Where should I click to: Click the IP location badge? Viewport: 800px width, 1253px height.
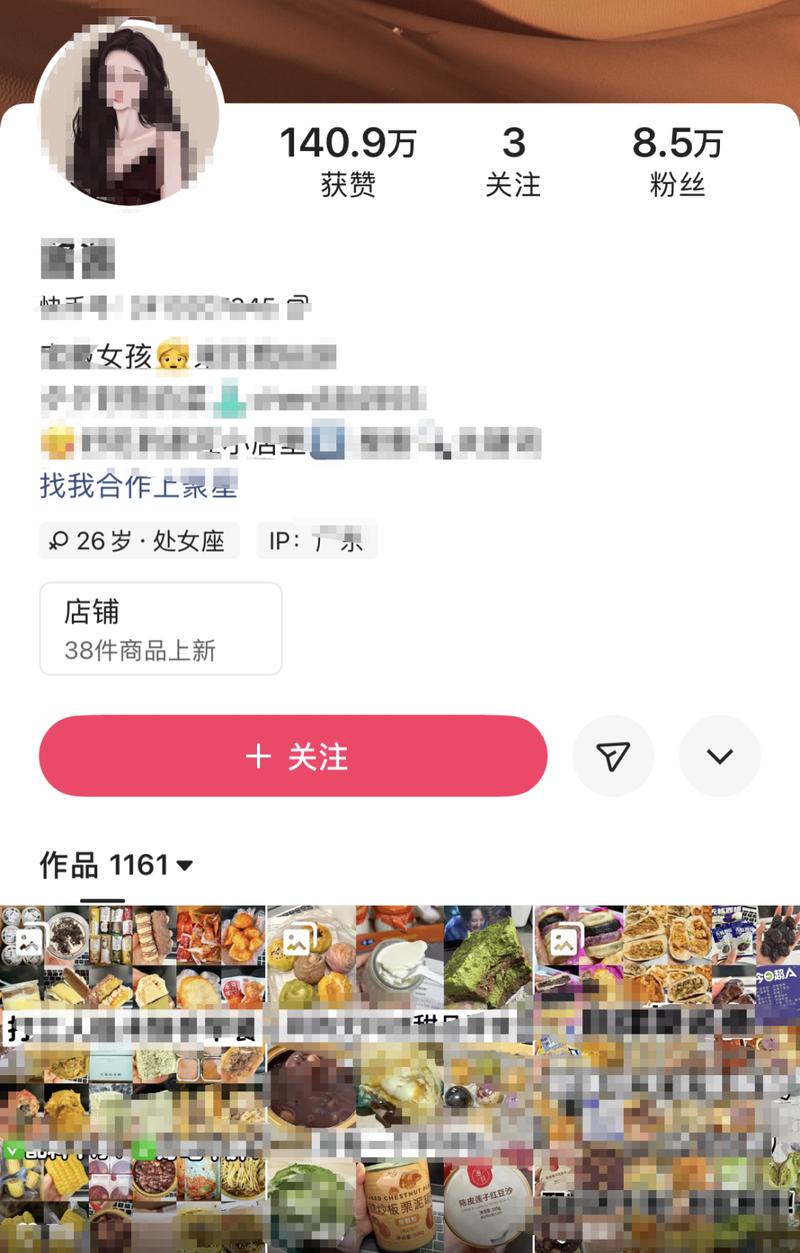pos(315,540)
